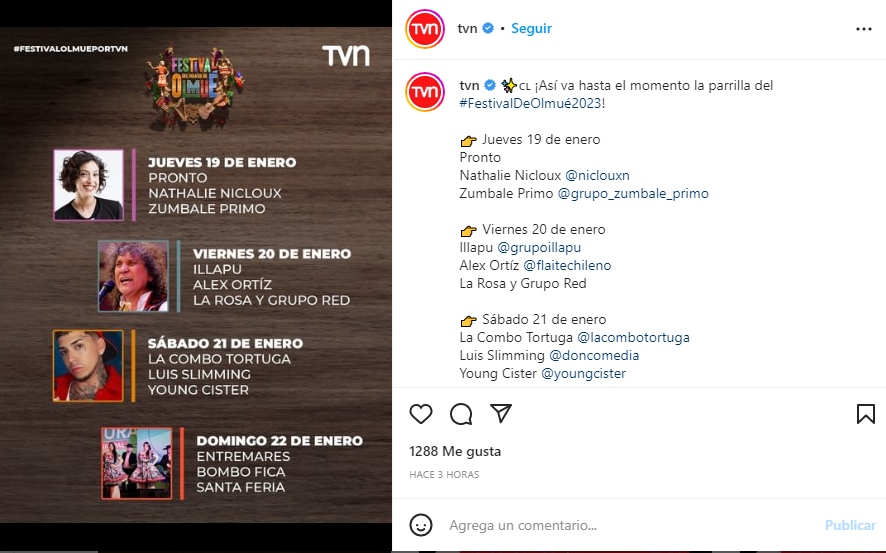Tap the comment bubble icon

tap(461, 414)
